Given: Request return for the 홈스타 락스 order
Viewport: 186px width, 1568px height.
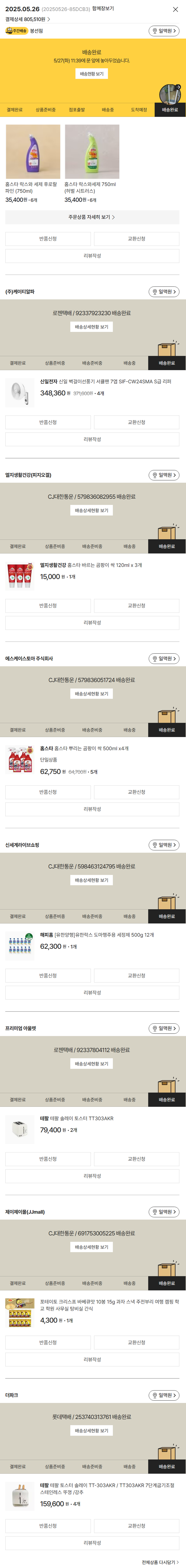Looking at the screenshot, I should coord(48,239).
